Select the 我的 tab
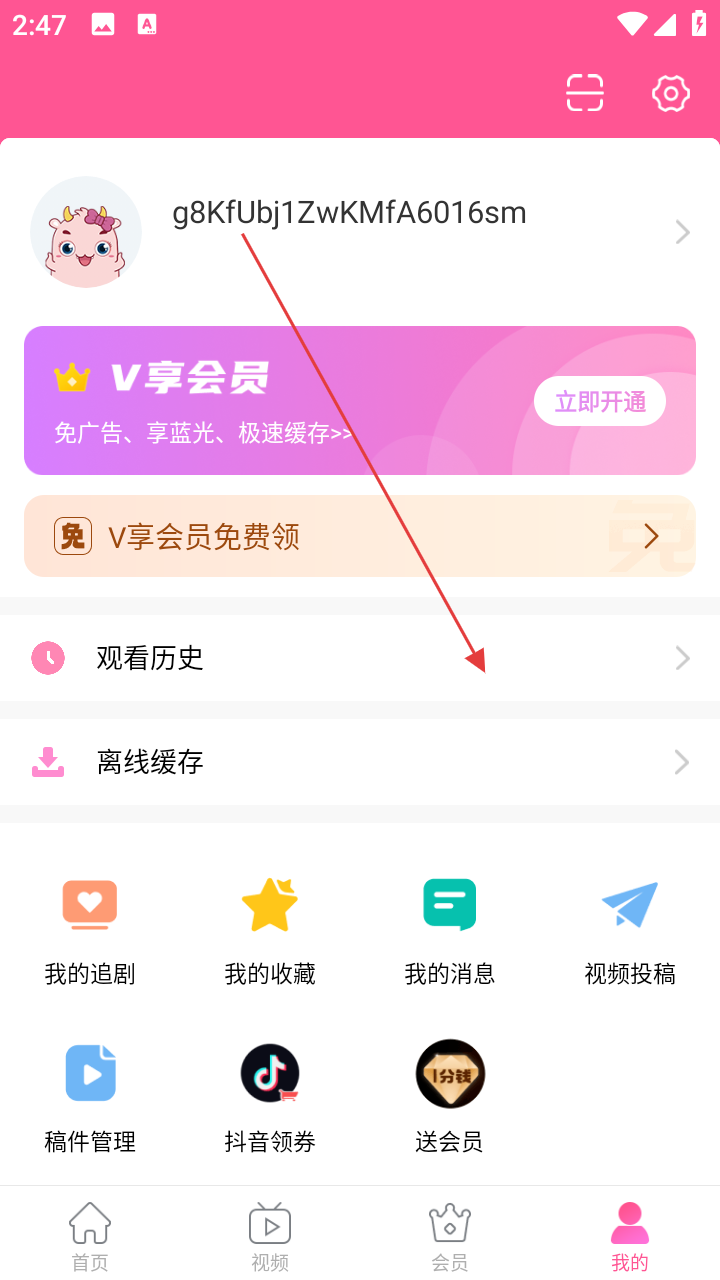The image size is (720, 1280). [630, 1236]
